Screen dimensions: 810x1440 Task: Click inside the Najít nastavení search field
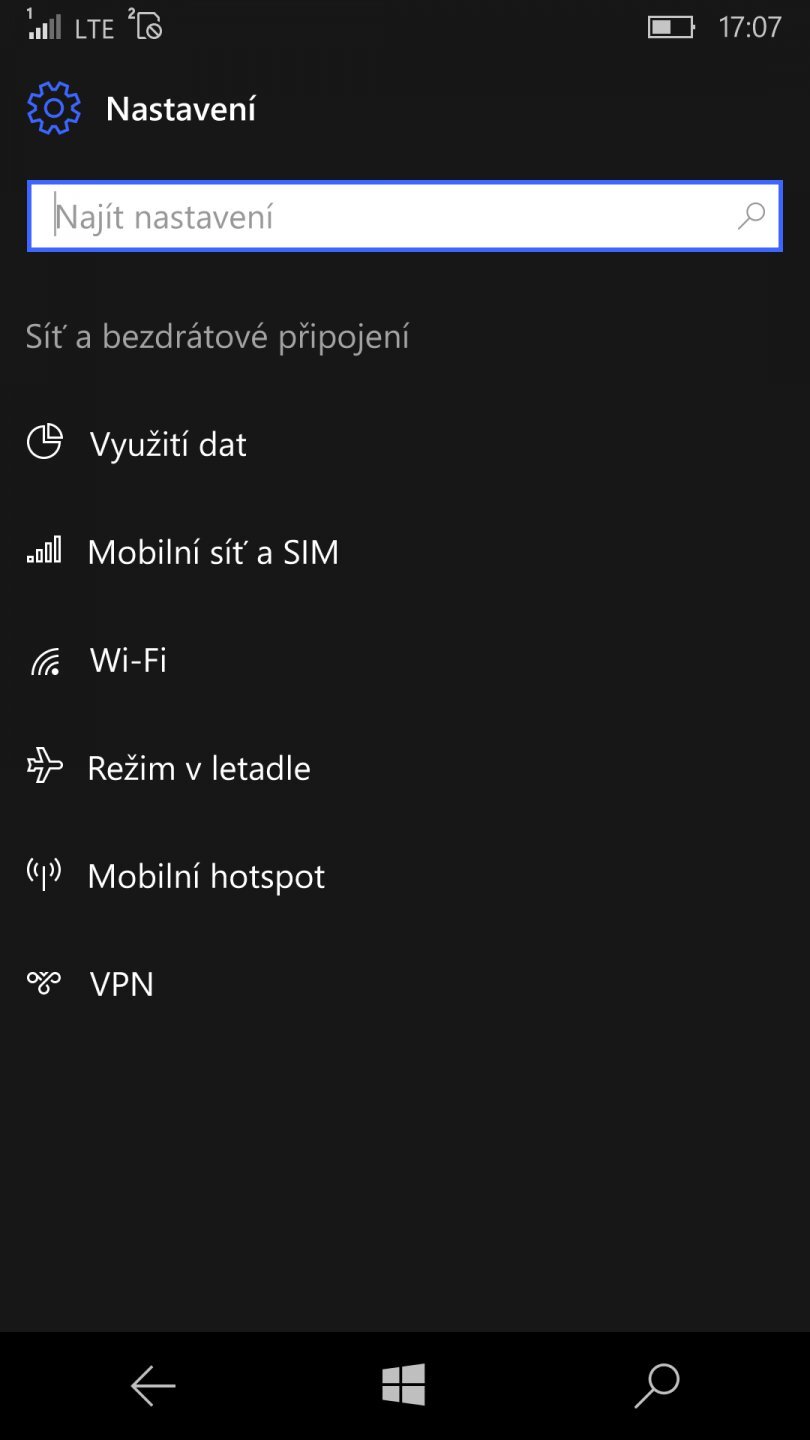300,215
